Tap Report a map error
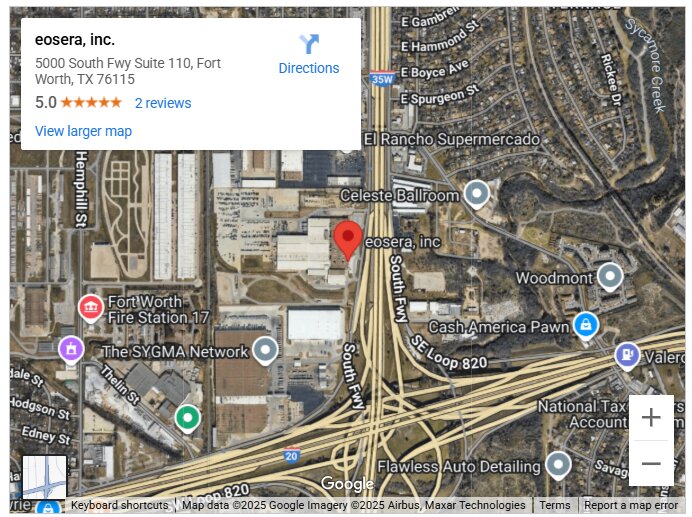 tap(630, 506)
